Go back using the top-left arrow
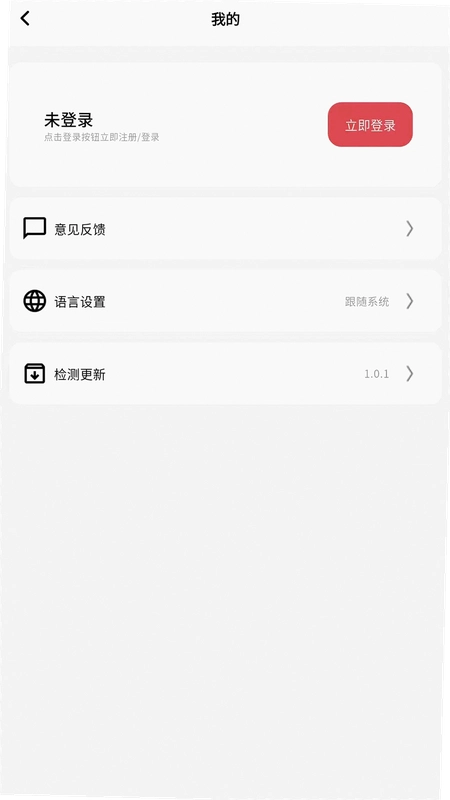This screenshot has height=800, width=450. 25,18
